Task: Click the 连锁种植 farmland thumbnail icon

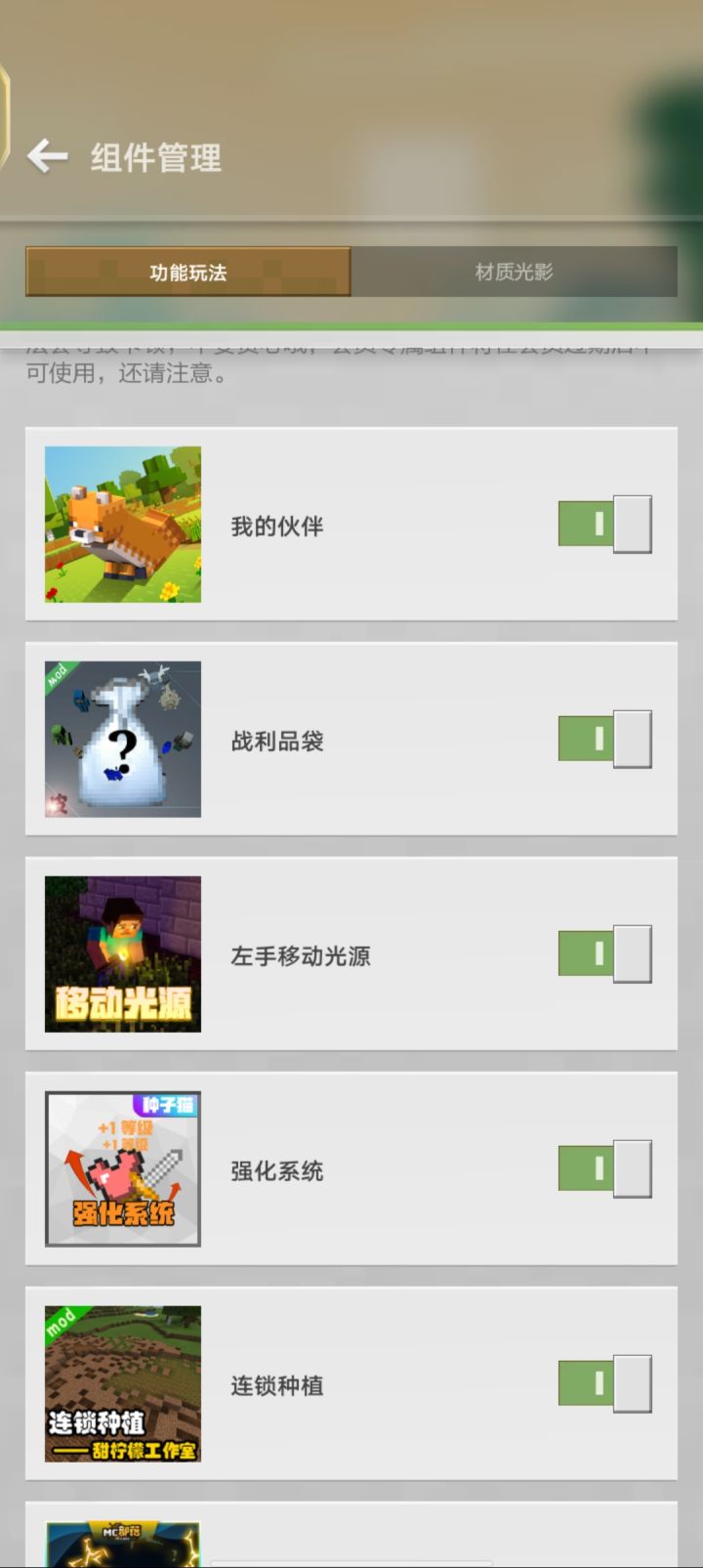Action: coord(122,1384)
